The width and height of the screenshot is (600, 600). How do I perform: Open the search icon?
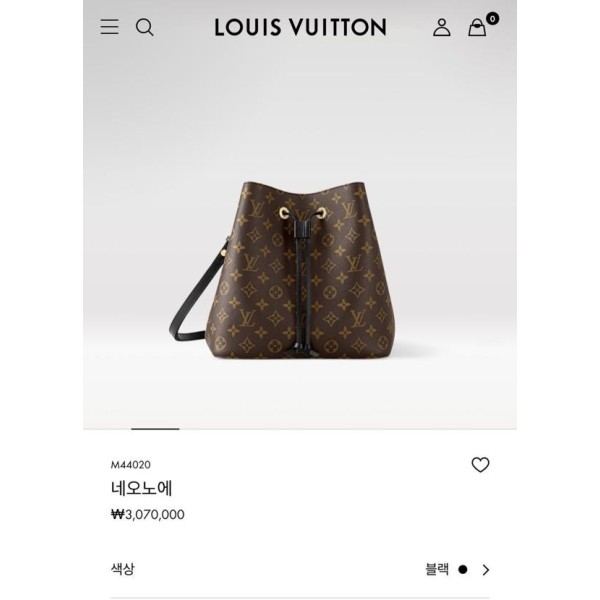pos(145,27)
